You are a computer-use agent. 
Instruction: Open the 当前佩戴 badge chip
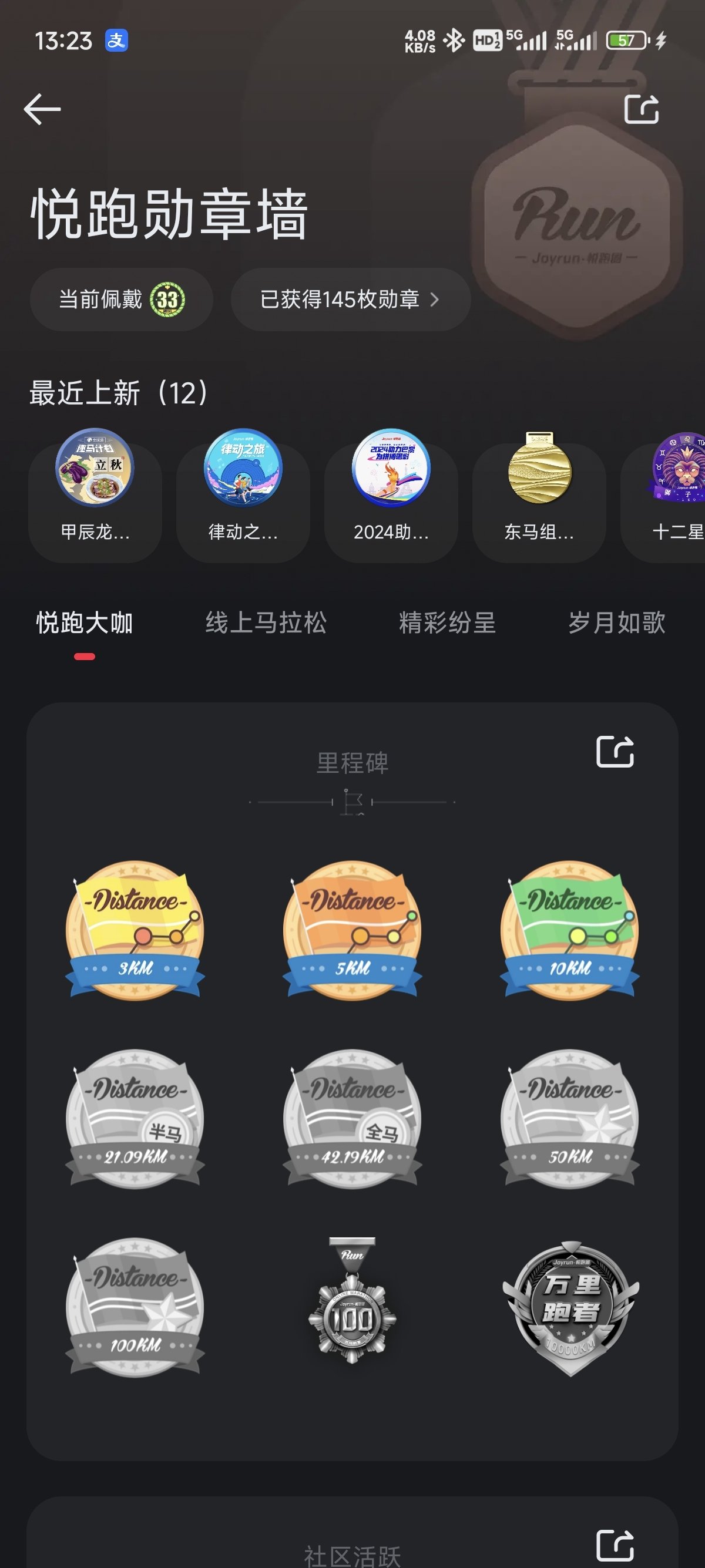tap(121, 300)
